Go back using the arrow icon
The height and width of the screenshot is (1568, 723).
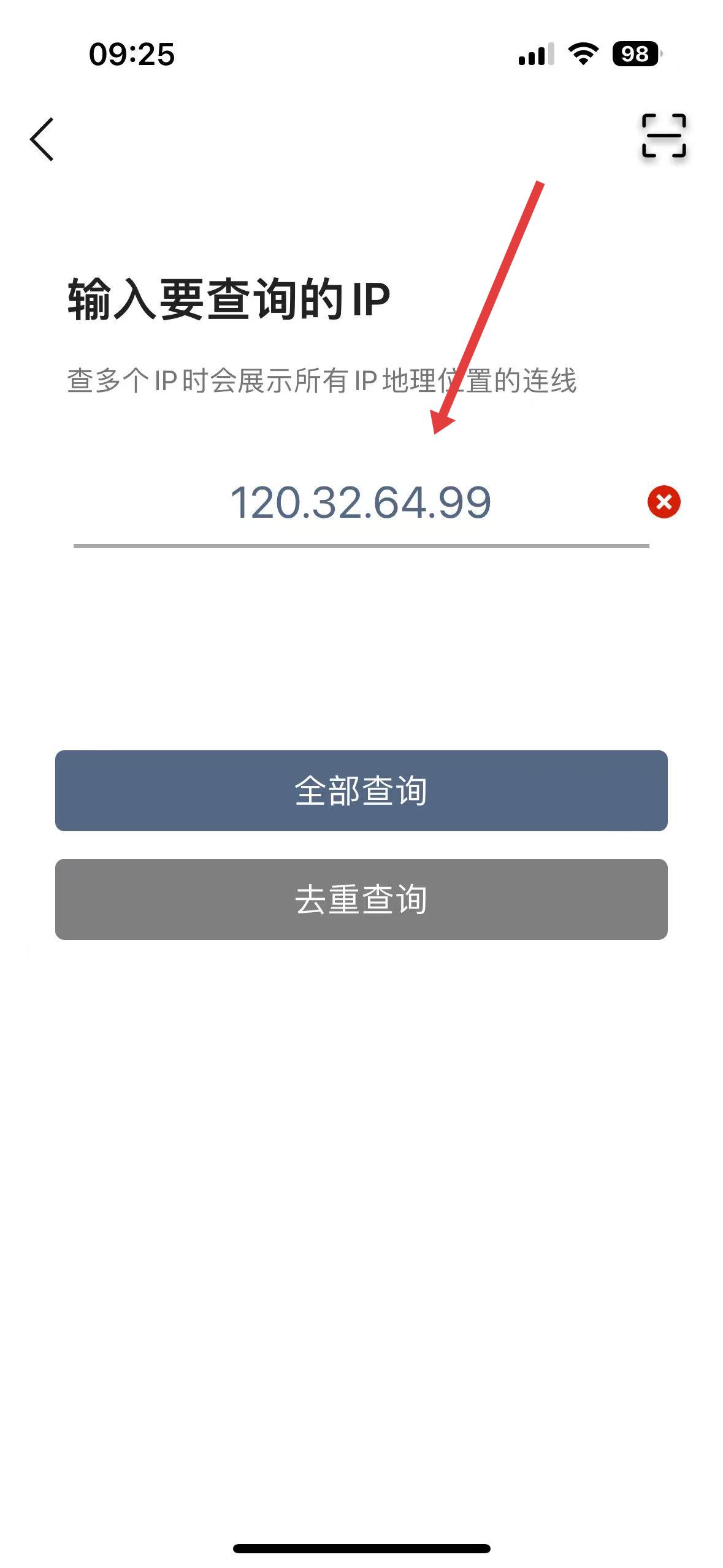pyautogui.click(x=42, y=139)
